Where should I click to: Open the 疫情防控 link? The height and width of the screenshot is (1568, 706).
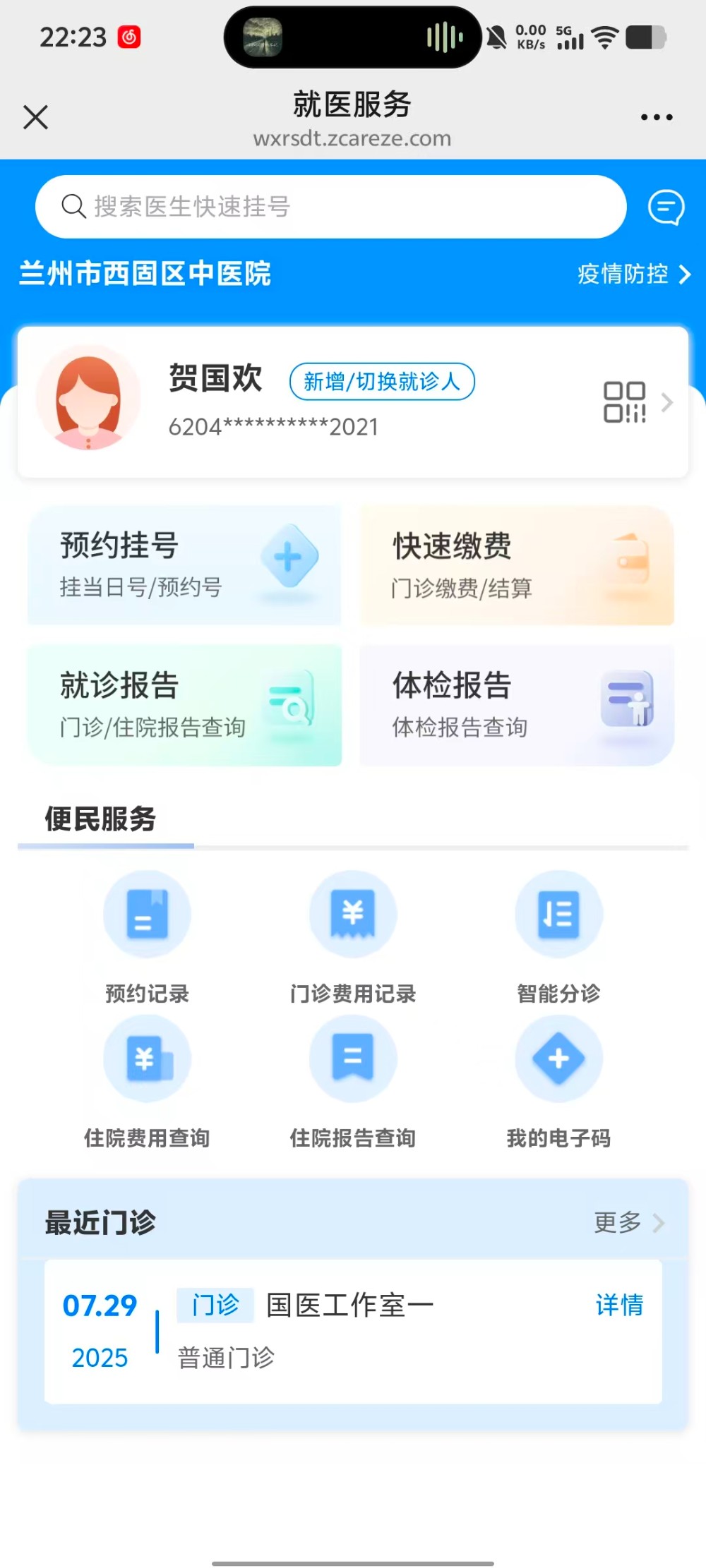tap(633, 274)
